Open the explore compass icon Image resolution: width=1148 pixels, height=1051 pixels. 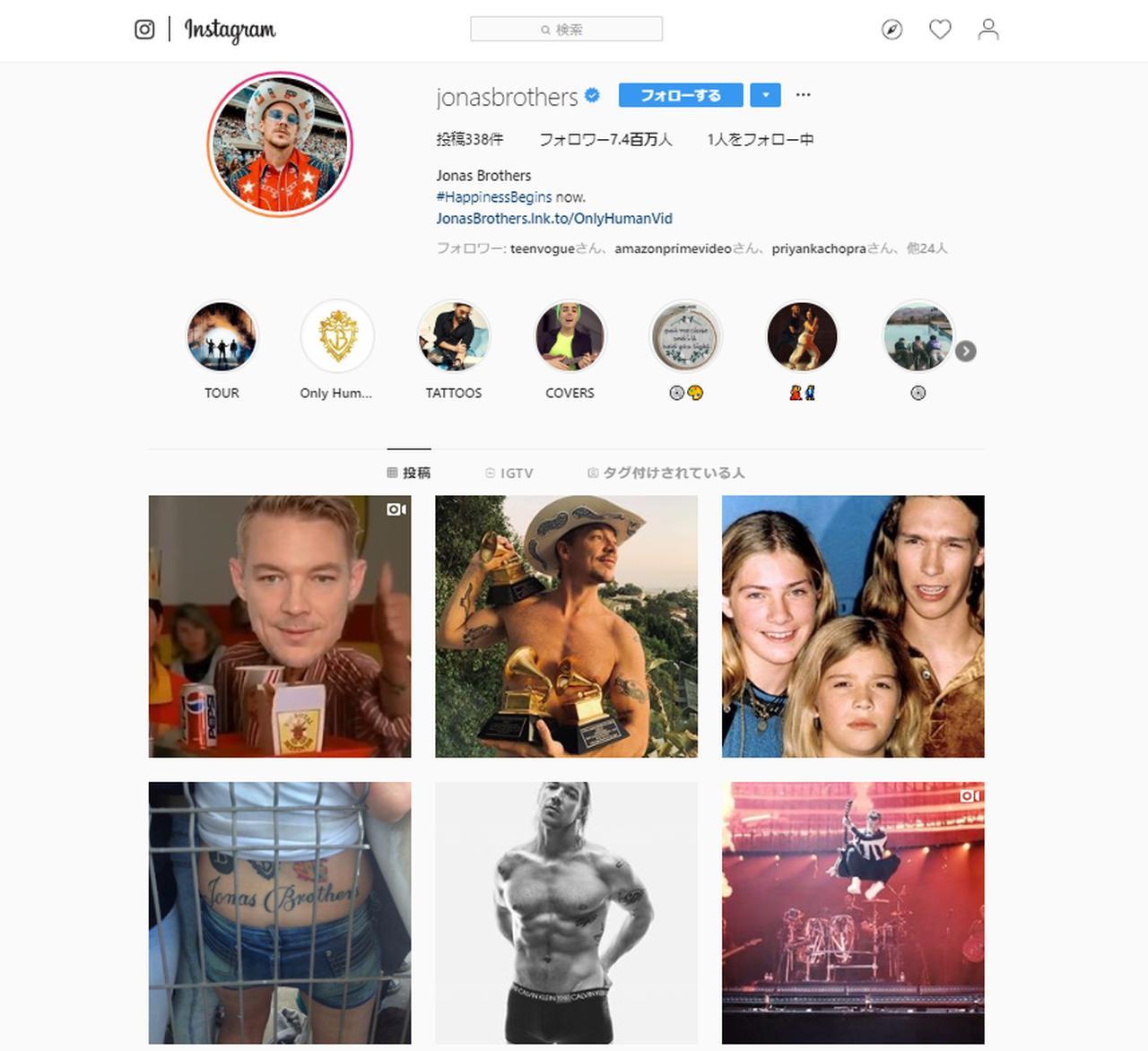[x=891, y=30]
